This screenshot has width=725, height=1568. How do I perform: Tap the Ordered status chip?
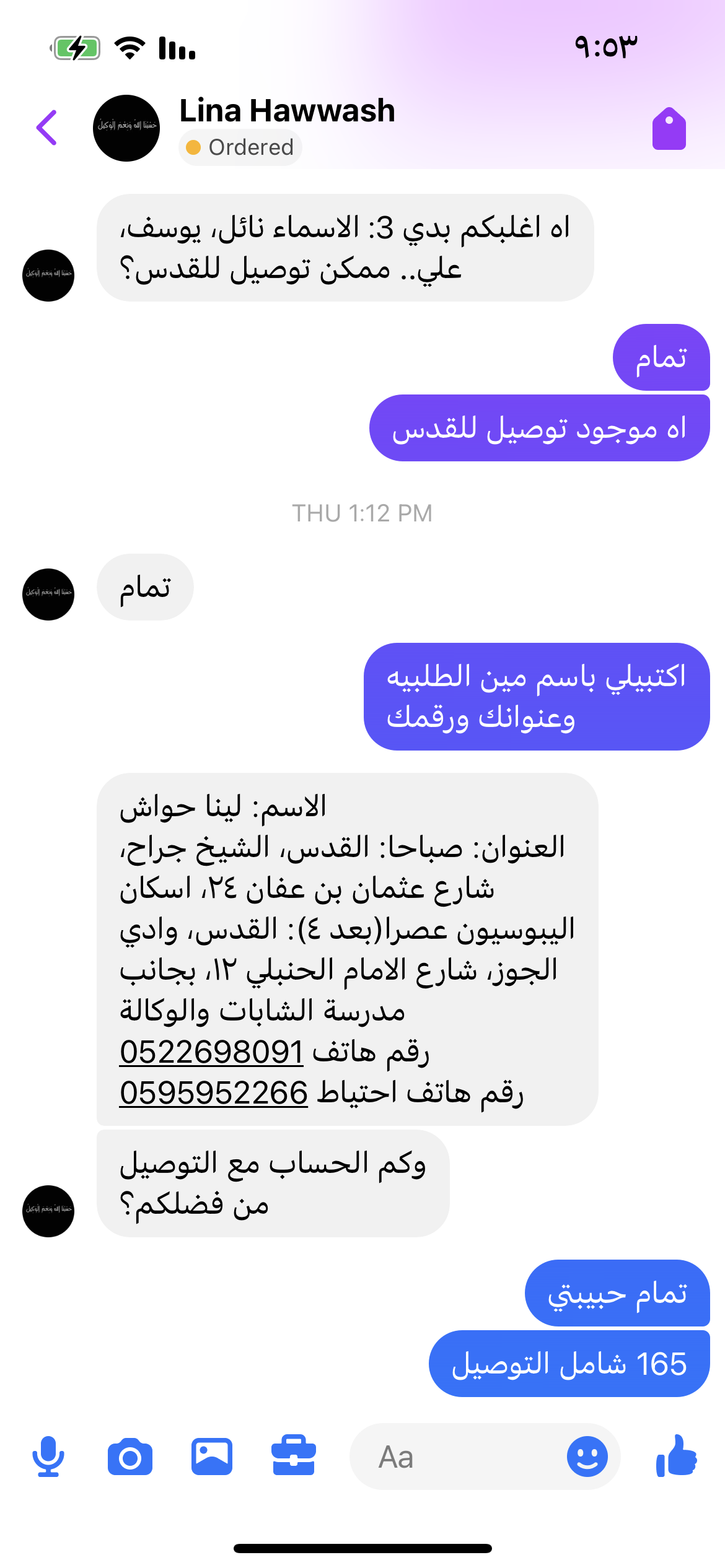pos(240,148)
